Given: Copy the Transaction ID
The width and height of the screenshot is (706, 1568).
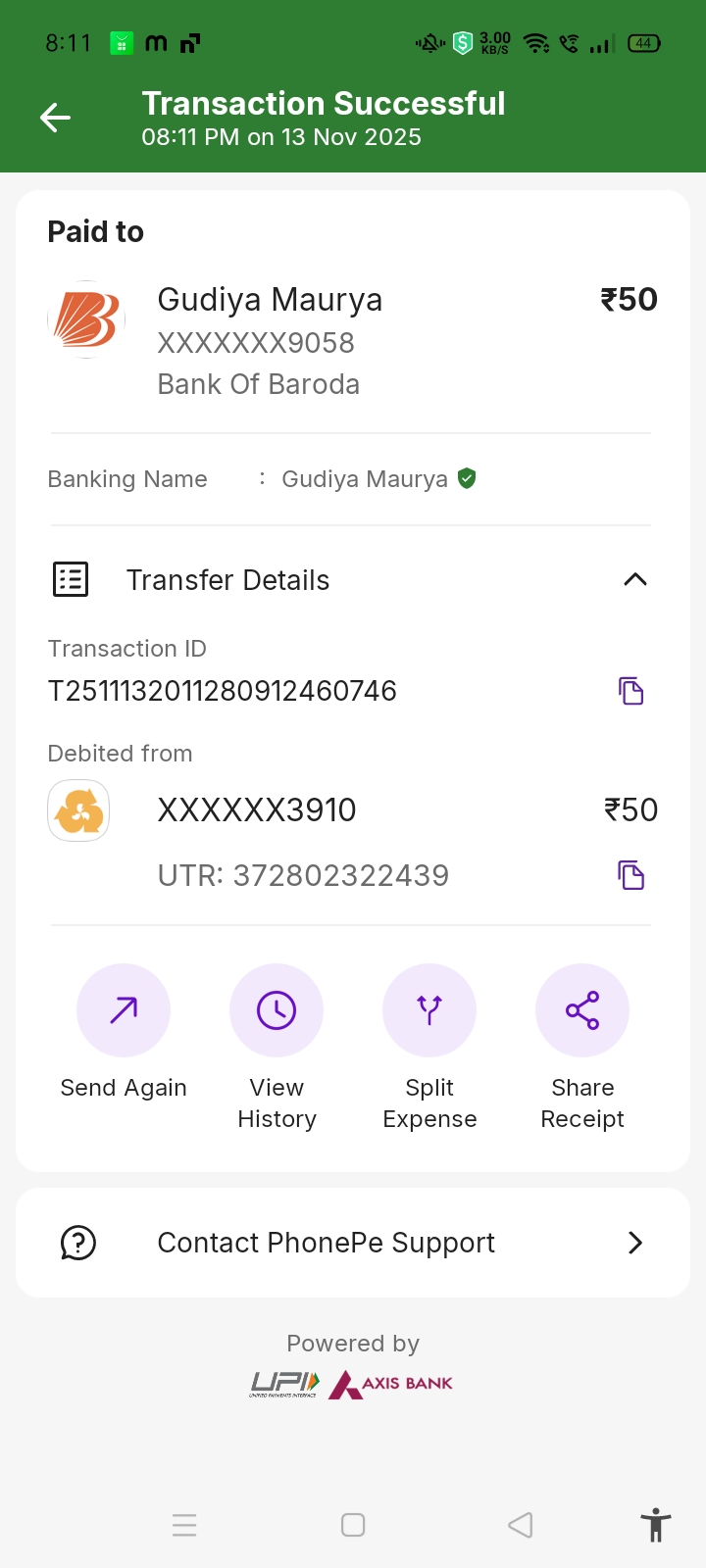Looking at the screenshot, I should [630, 691].
